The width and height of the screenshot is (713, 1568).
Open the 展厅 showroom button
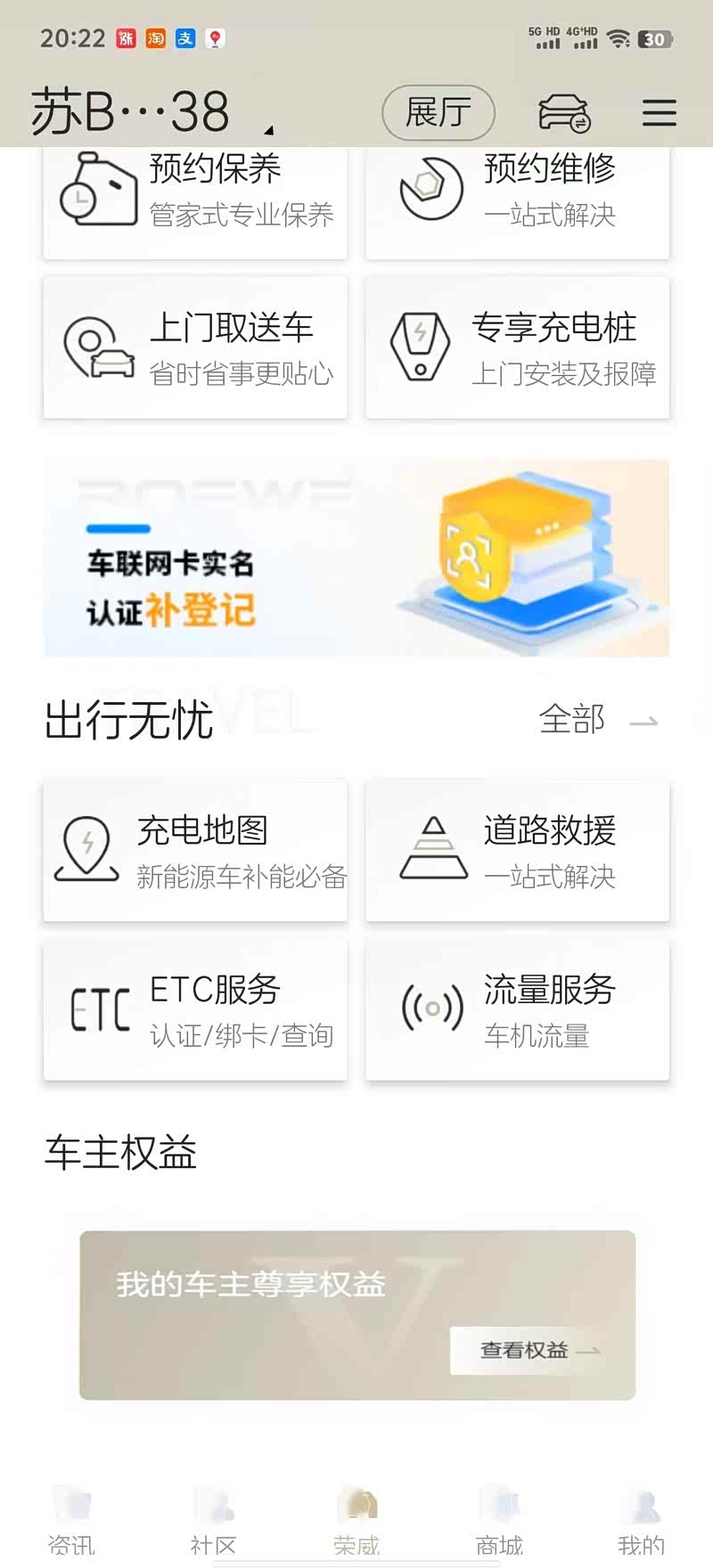[438, 113]
